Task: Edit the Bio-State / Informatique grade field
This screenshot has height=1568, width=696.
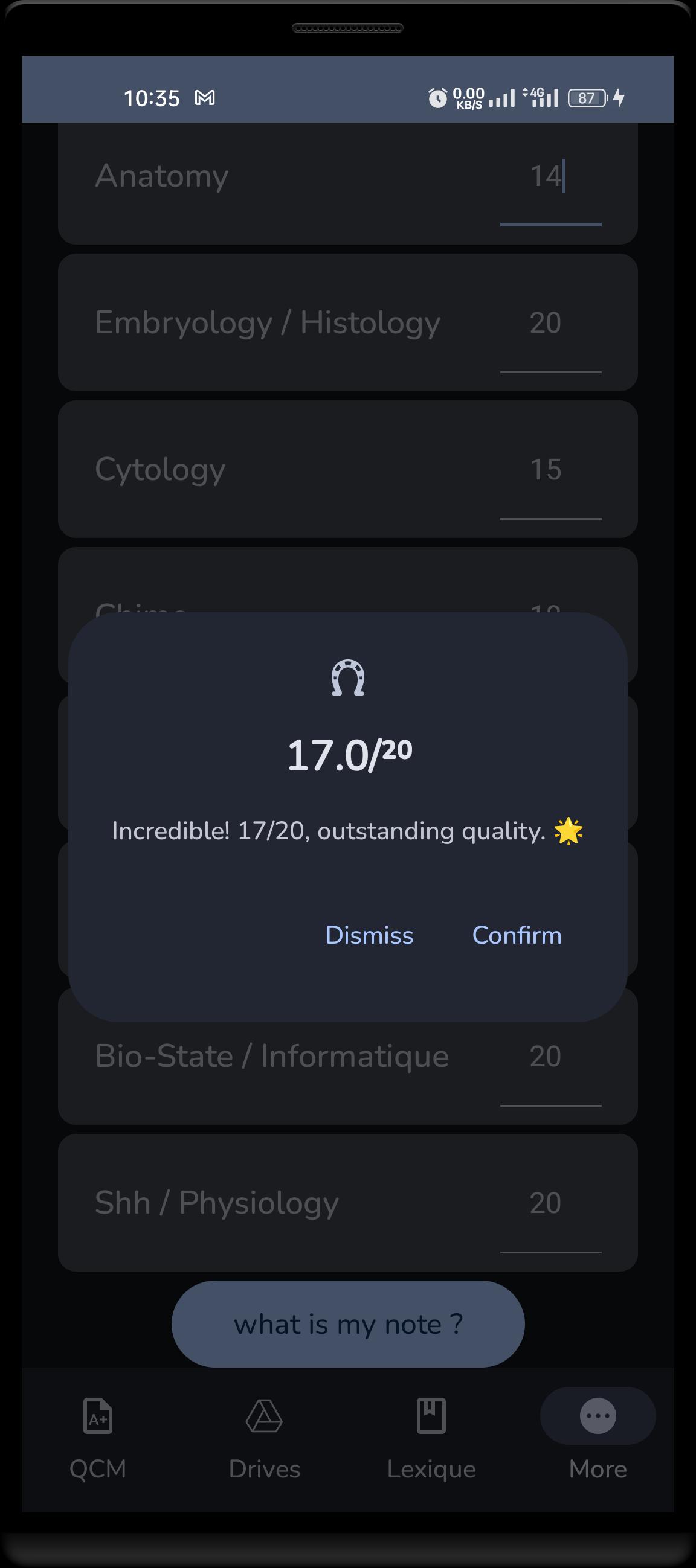Action: pyautogui.click(x=550, y=1063)
